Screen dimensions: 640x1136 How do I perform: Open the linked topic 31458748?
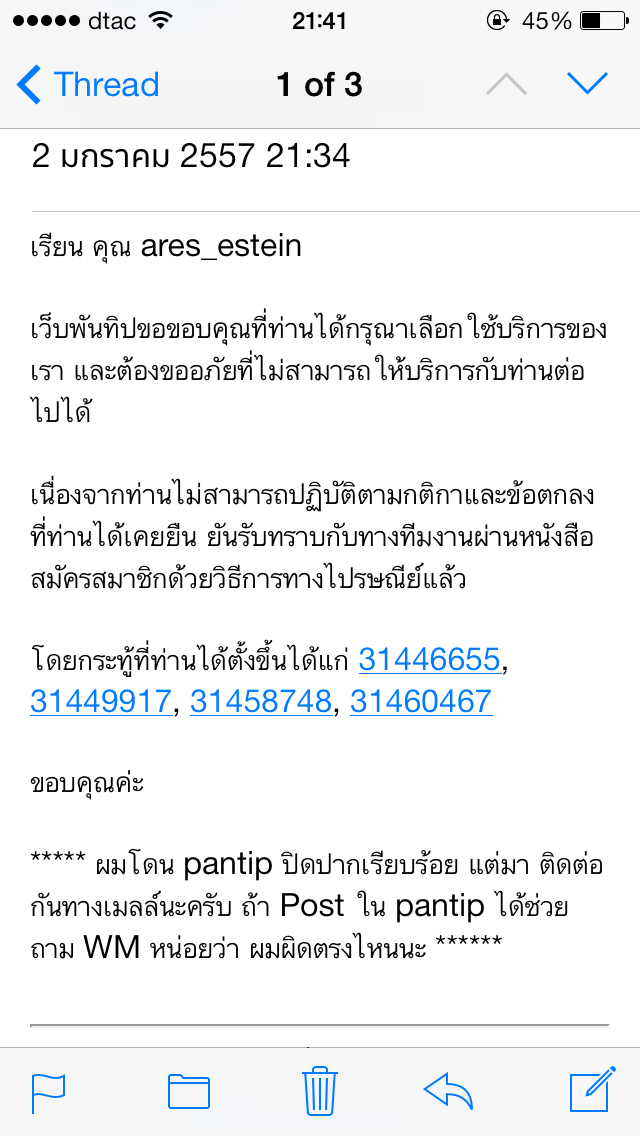pos(262,701)
